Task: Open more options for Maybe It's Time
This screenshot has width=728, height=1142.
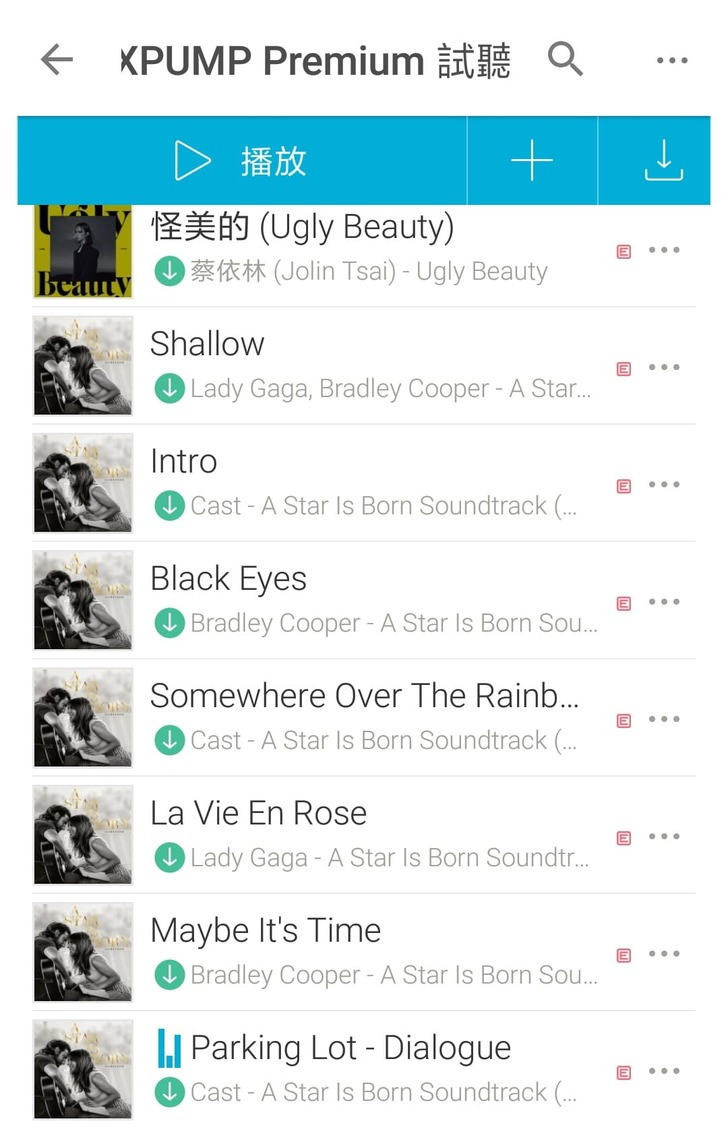Action: (664, 954)
